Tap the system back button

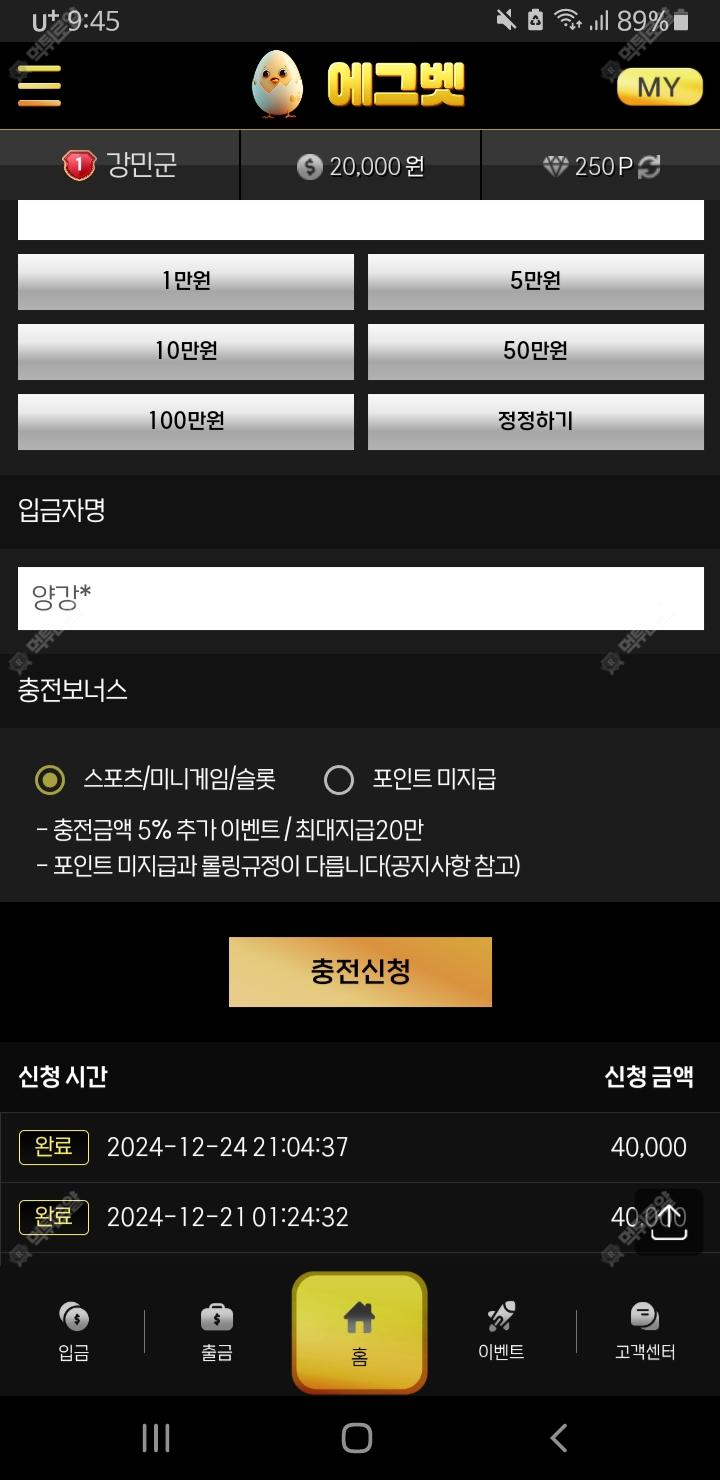(559, 1438)
